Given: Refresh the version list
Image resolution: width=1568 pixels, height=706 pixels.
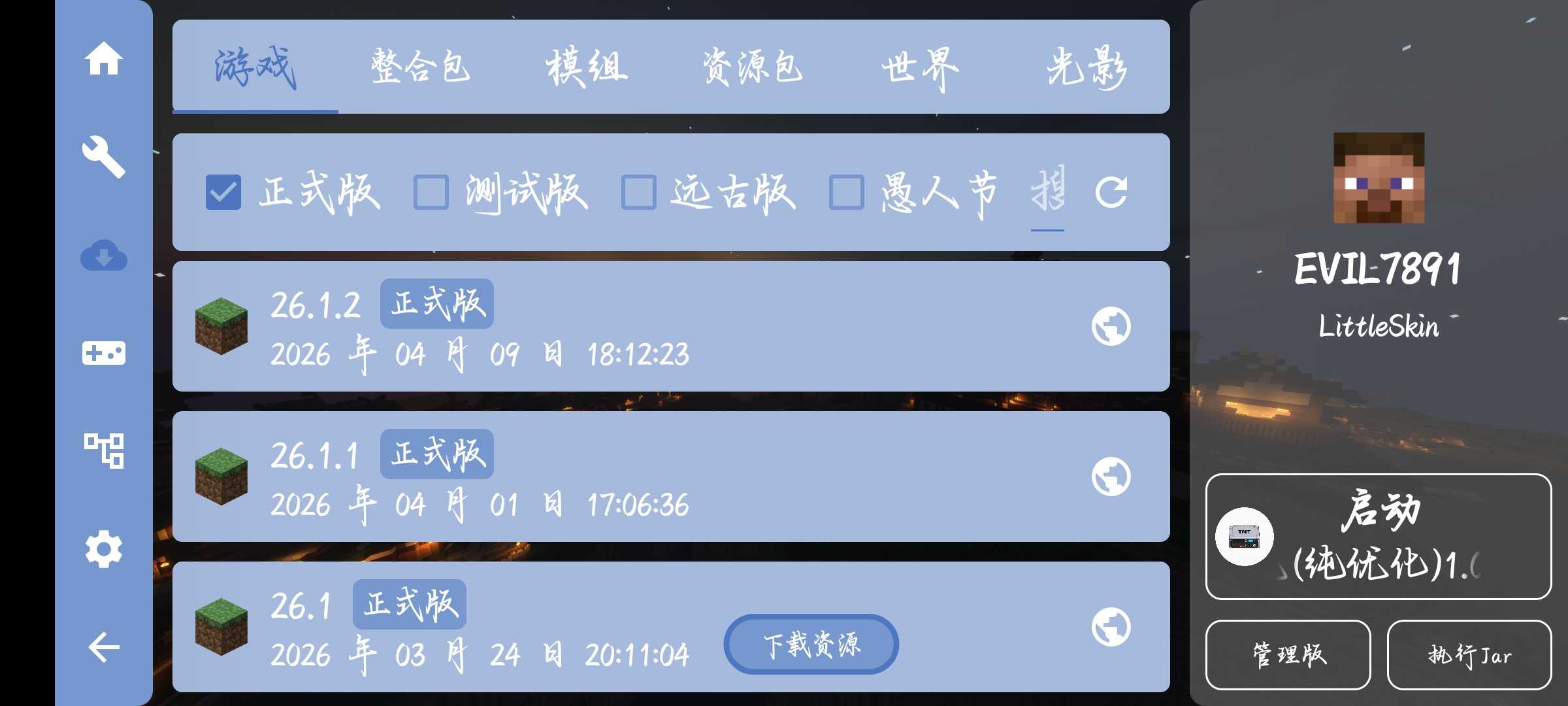Looking at the screenshot, I should (x=1111, y=192).
